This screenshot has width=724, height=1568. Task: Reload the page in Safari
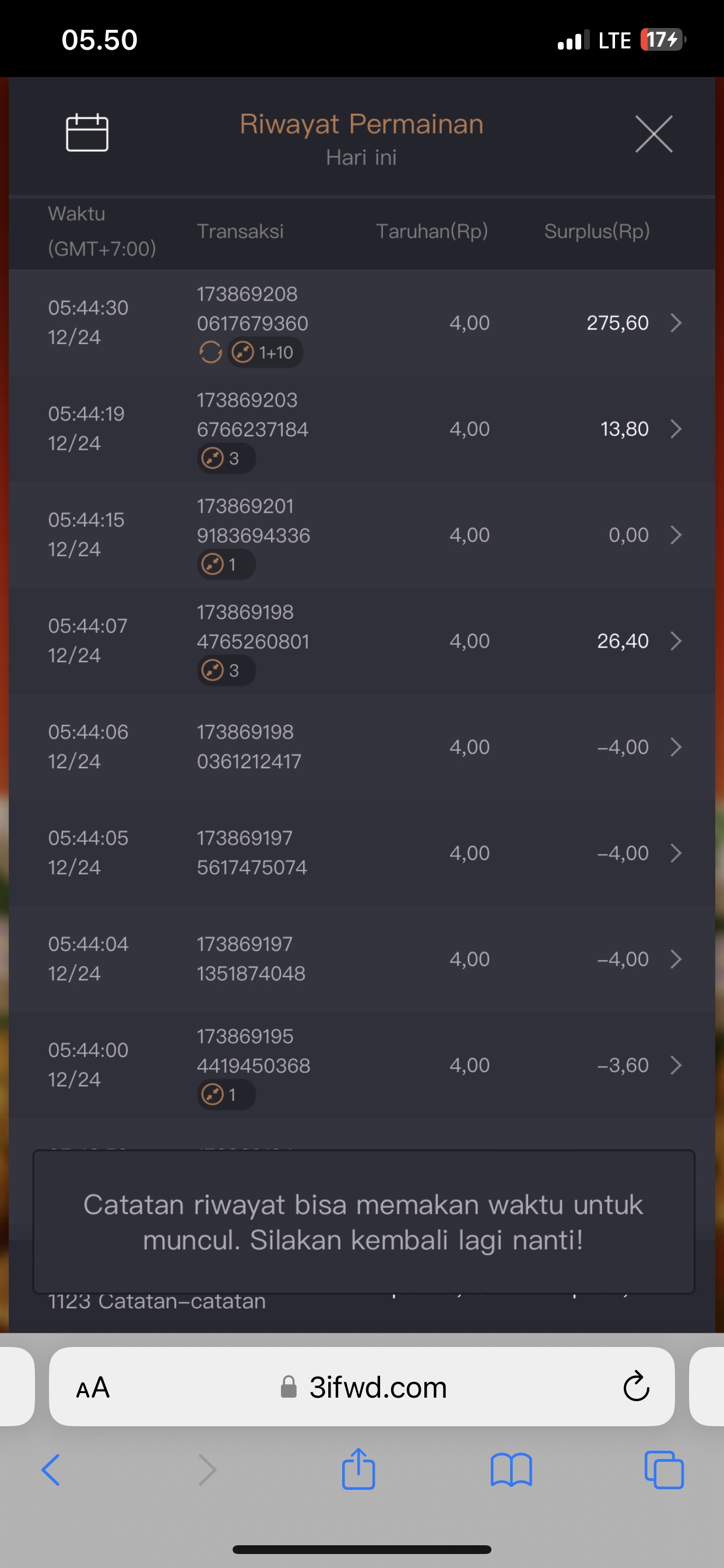click(636, 1387)
